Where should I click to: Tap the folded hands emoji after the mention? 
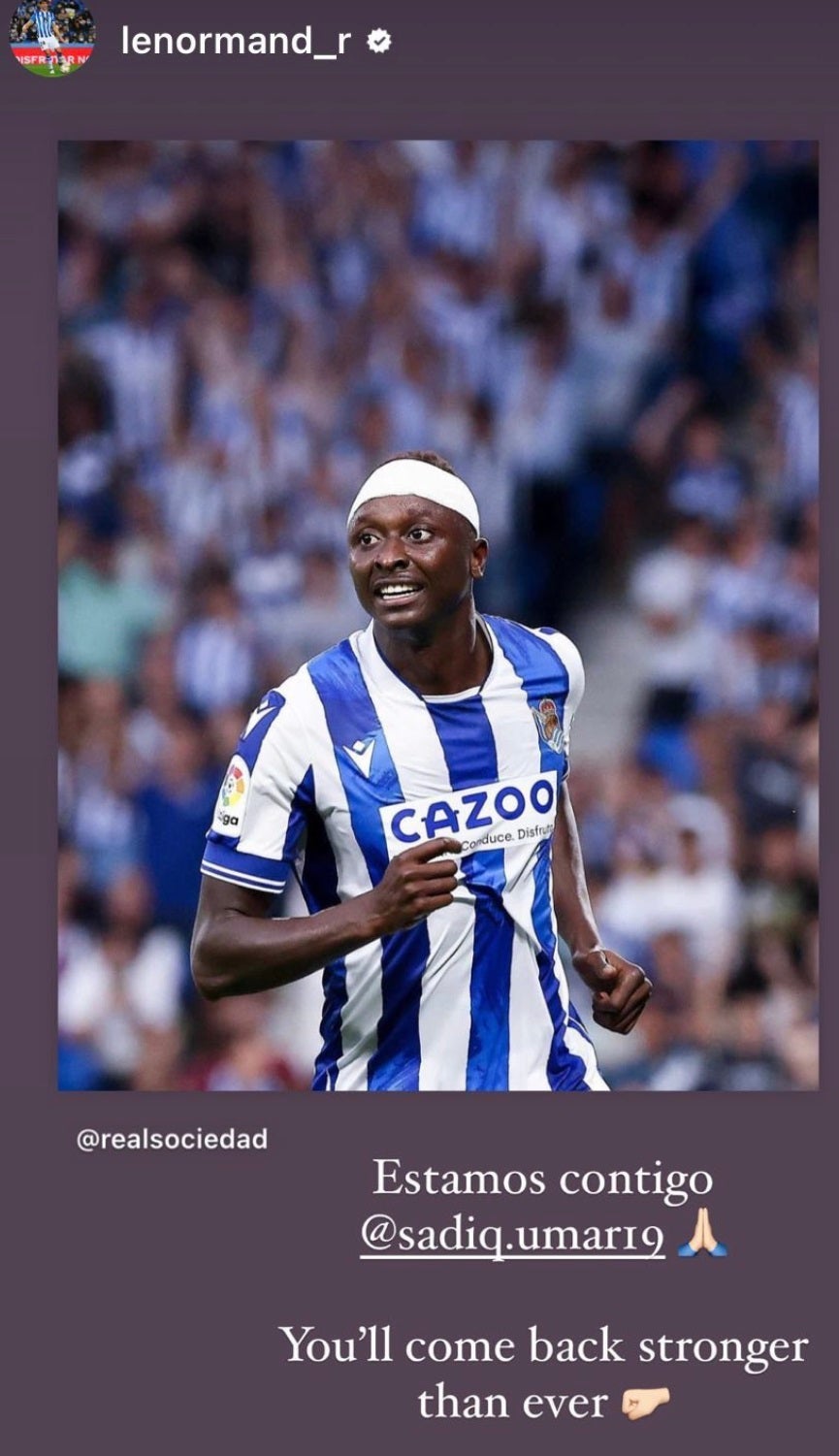(700, 1233)
